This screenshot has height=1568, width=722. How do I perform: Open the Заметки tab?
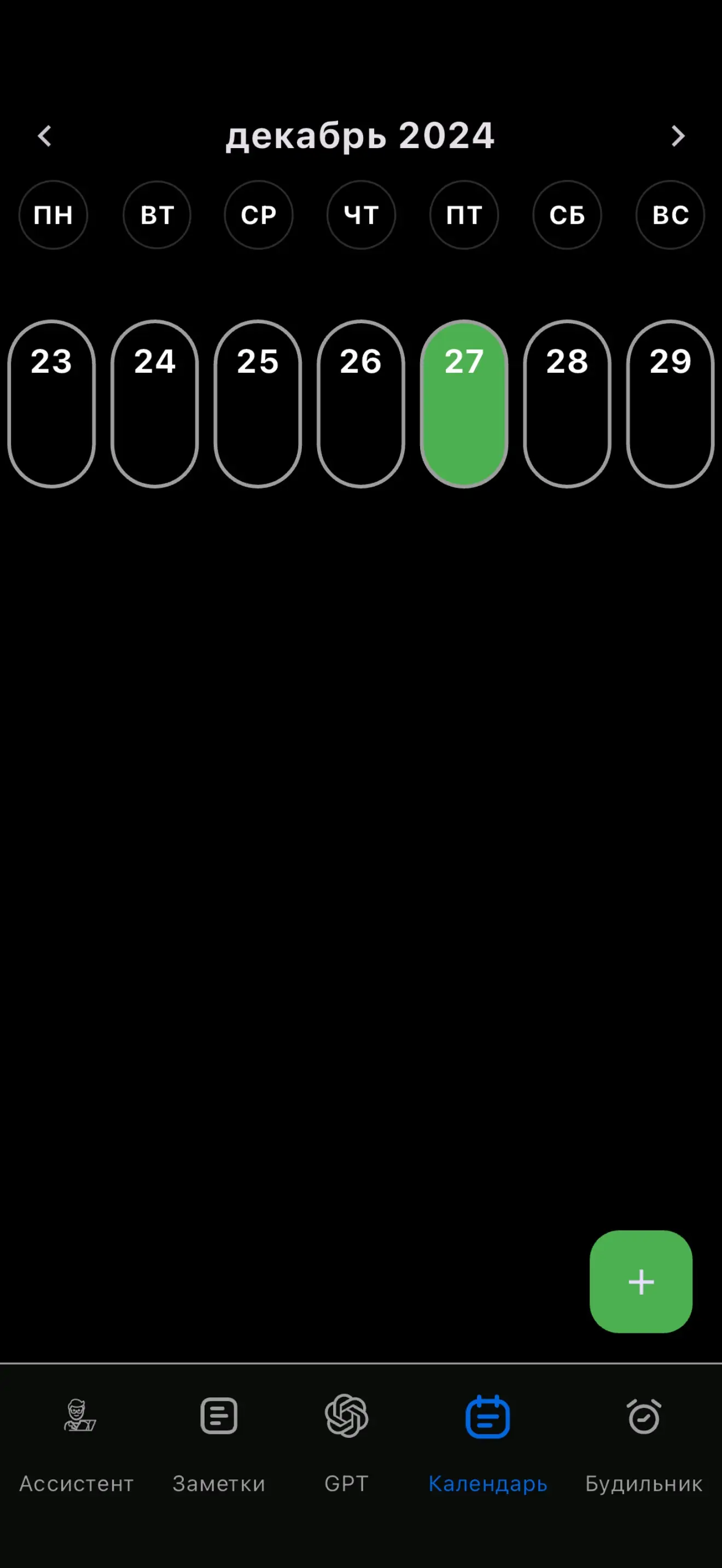click(219, 1443)
